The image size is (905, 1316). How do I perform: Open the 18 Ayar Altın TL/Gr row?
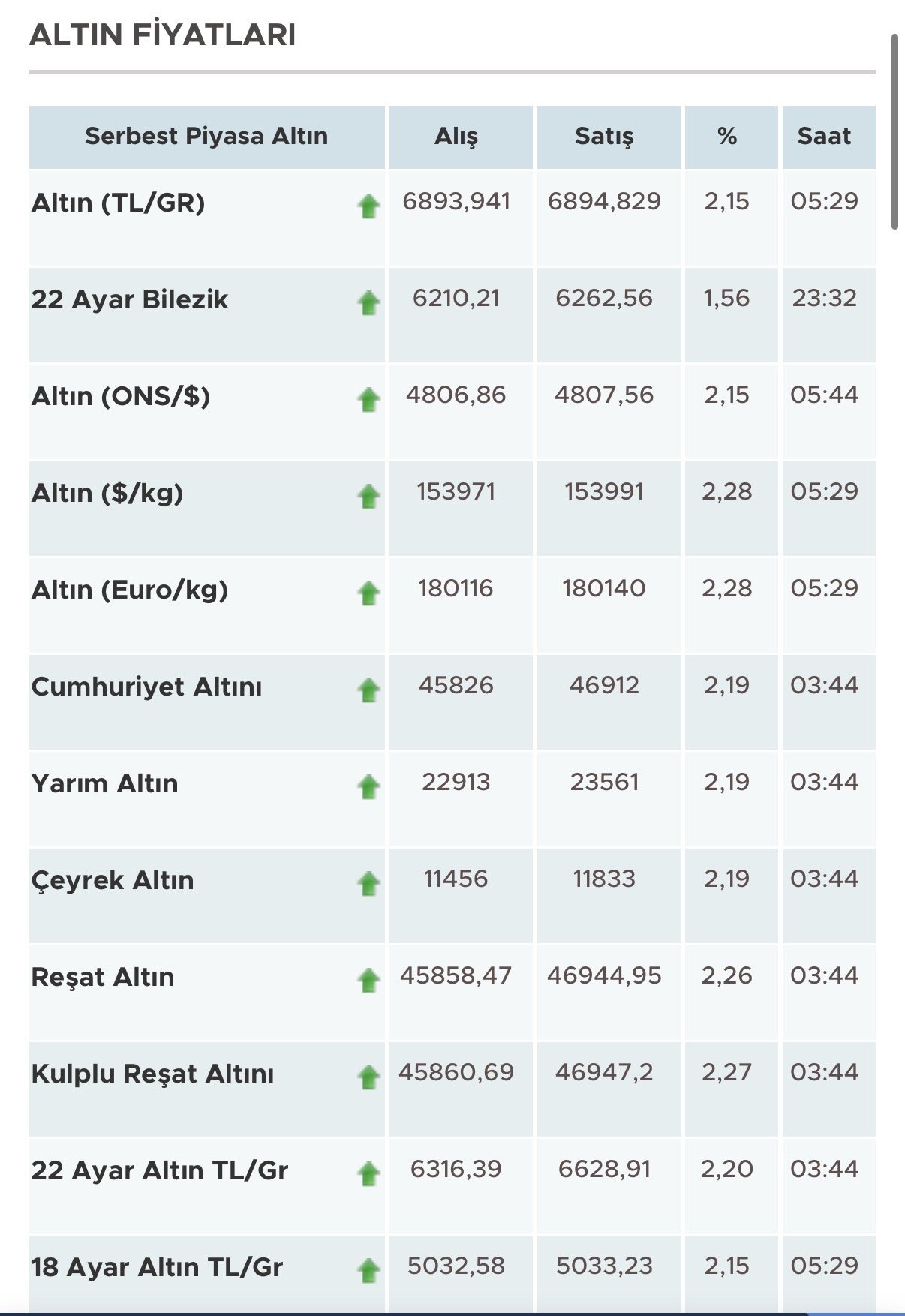(x=157, y=1267)
